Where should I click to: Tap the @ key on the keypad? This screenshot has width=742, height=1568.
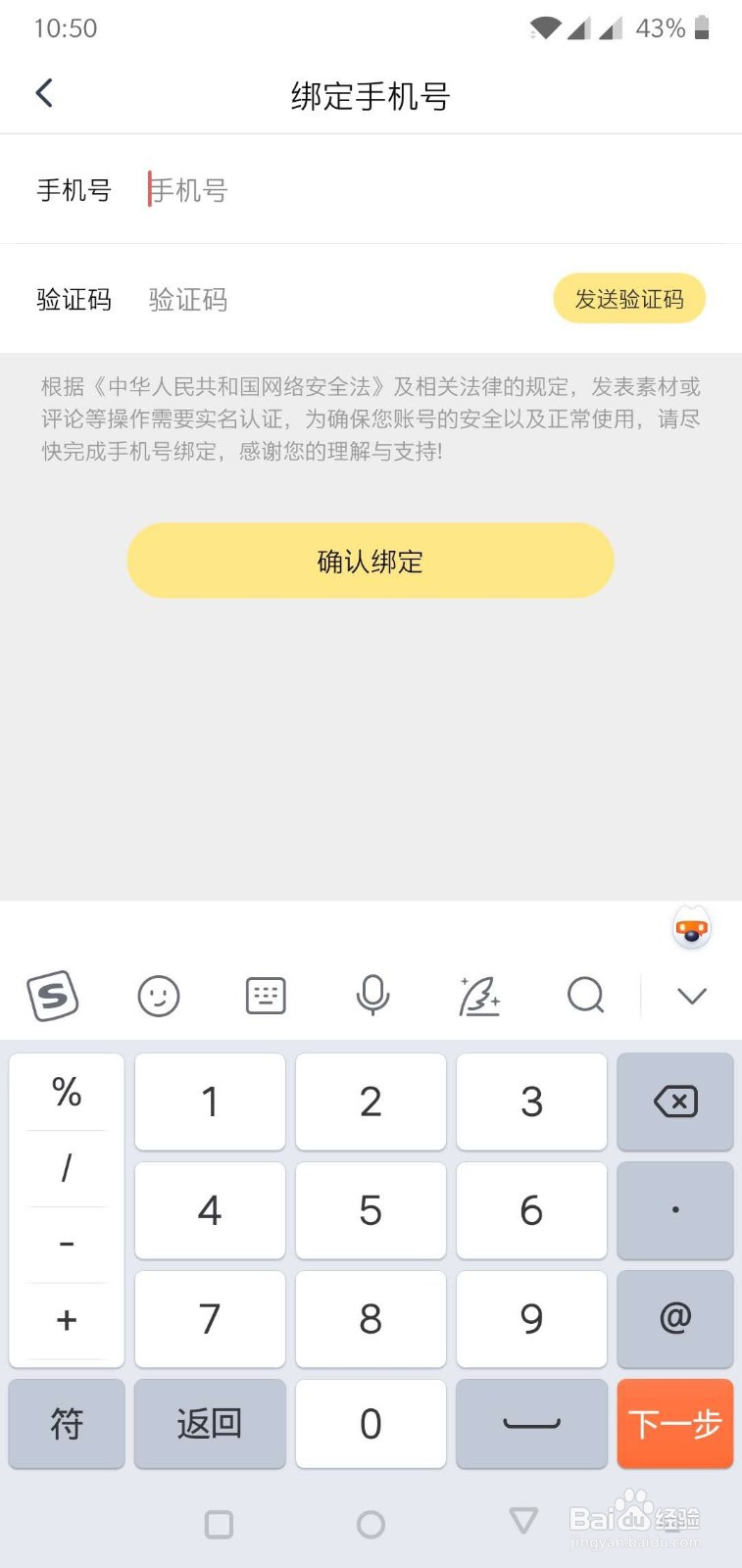click(x=675, y=1318)
